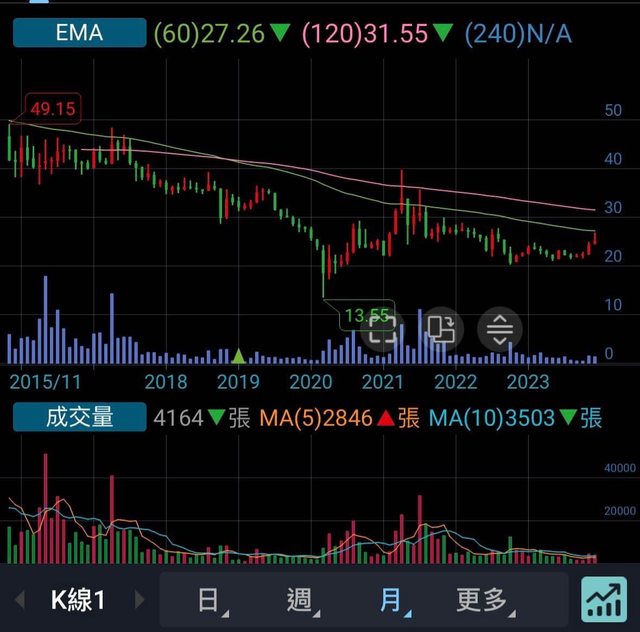Change the 成交量 volume indicator
640x632 pixels.
(x=79, y=418)
